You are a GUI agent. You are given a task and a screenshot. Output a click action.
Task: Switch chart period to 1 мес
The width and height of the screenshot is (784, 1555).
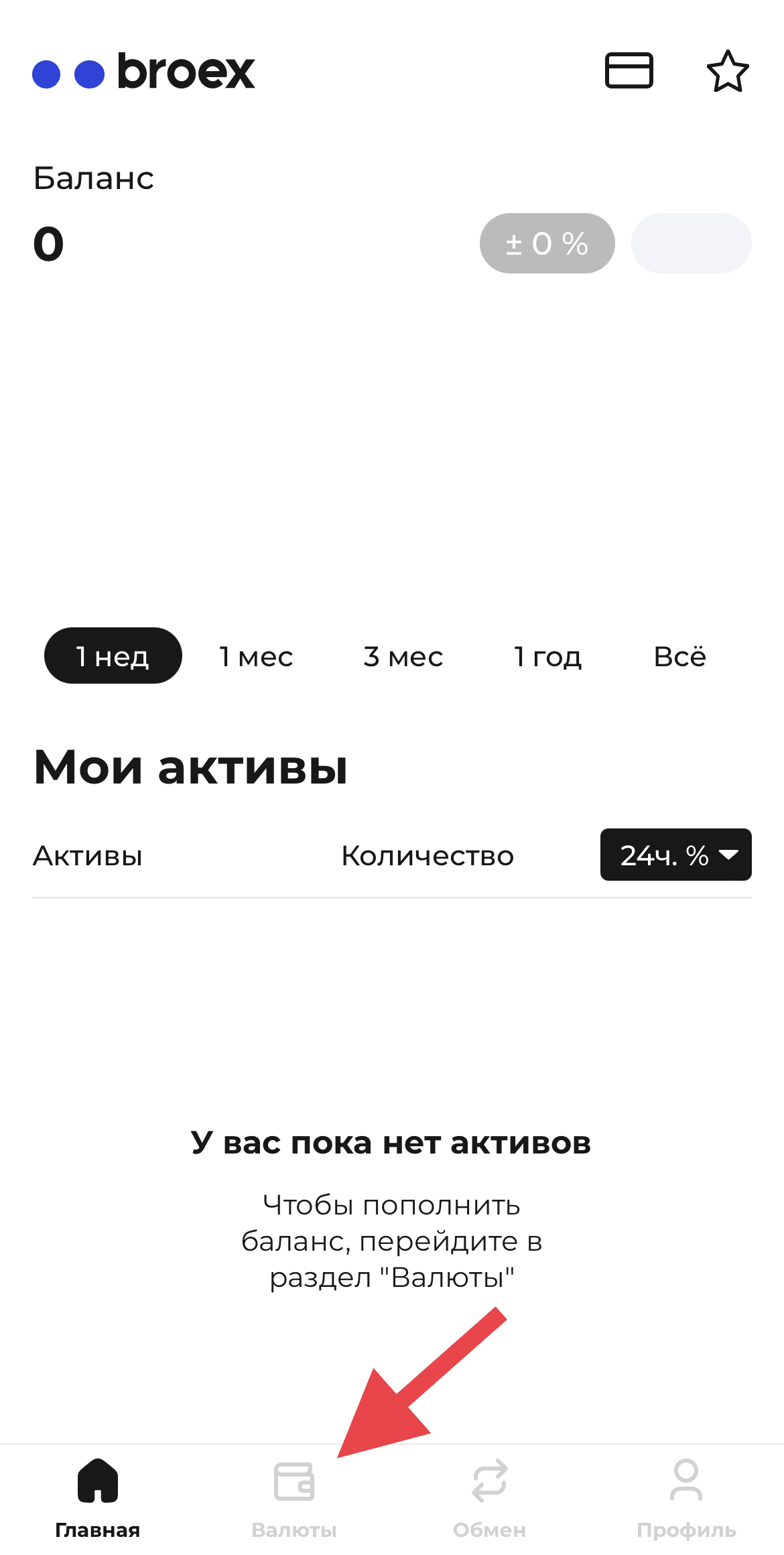point(257,656)
